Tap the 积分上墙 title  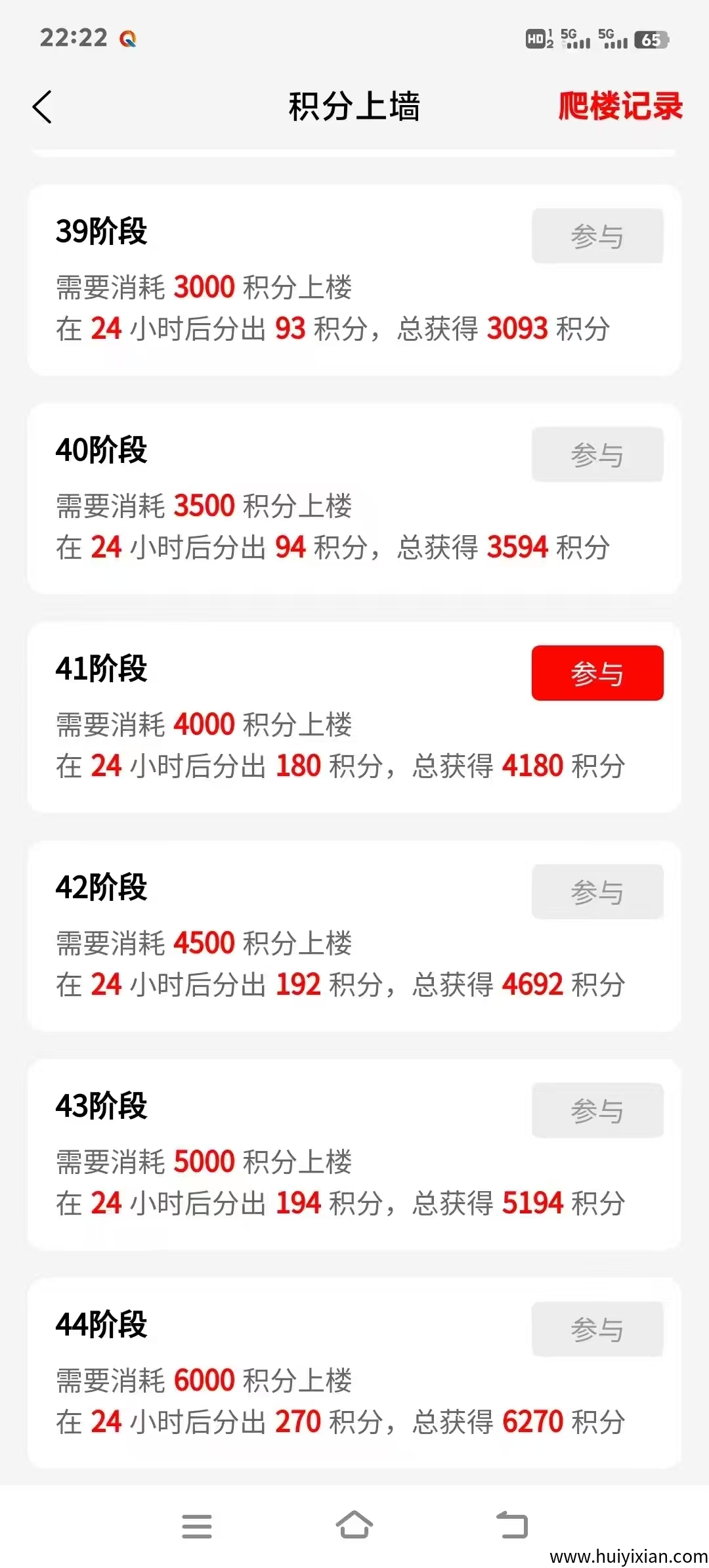(354, 106)
